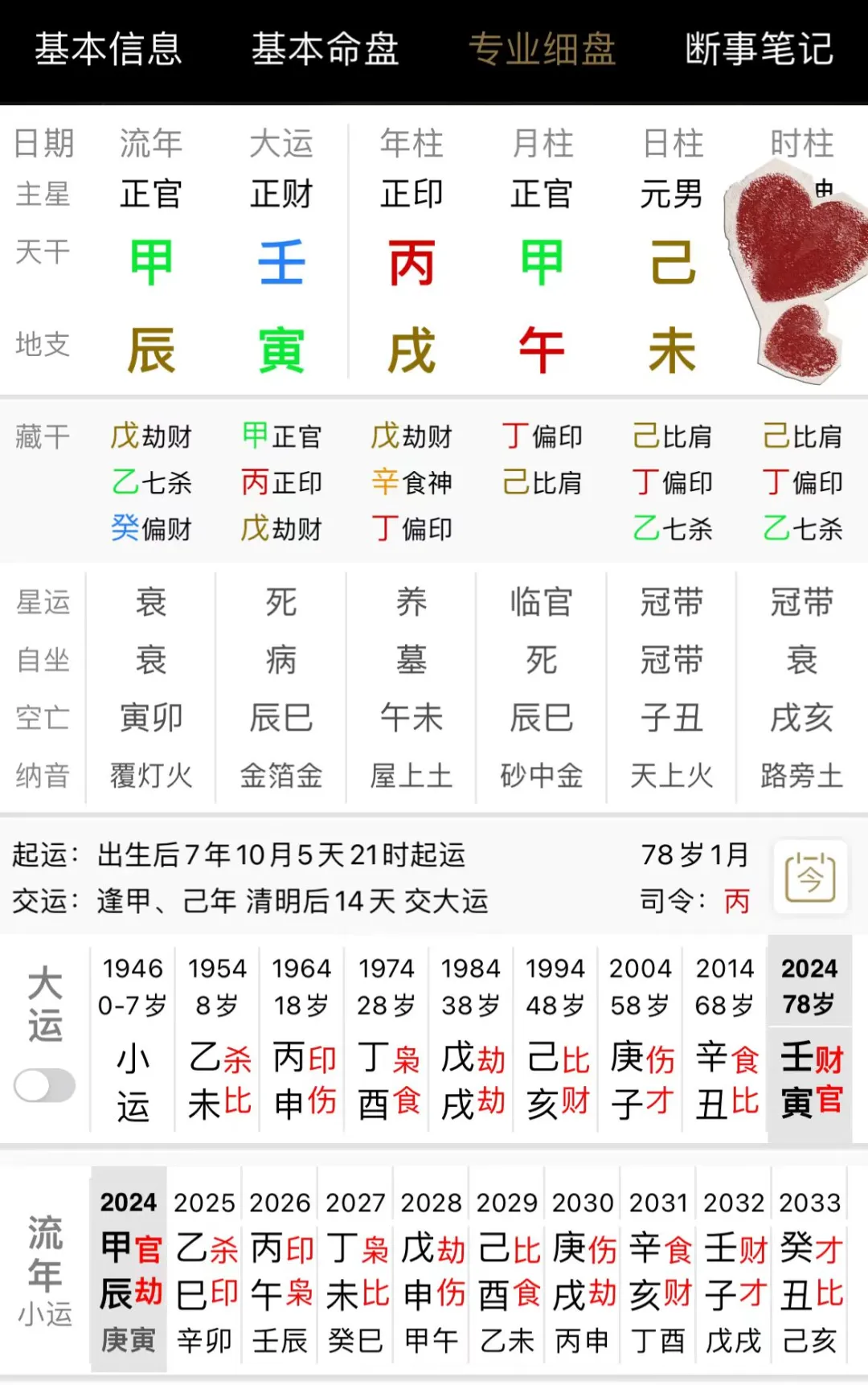The image size is (868, 1385).
Task: Pick the 2025 乙巳 流年 column
Action: tap(205, 1270)
